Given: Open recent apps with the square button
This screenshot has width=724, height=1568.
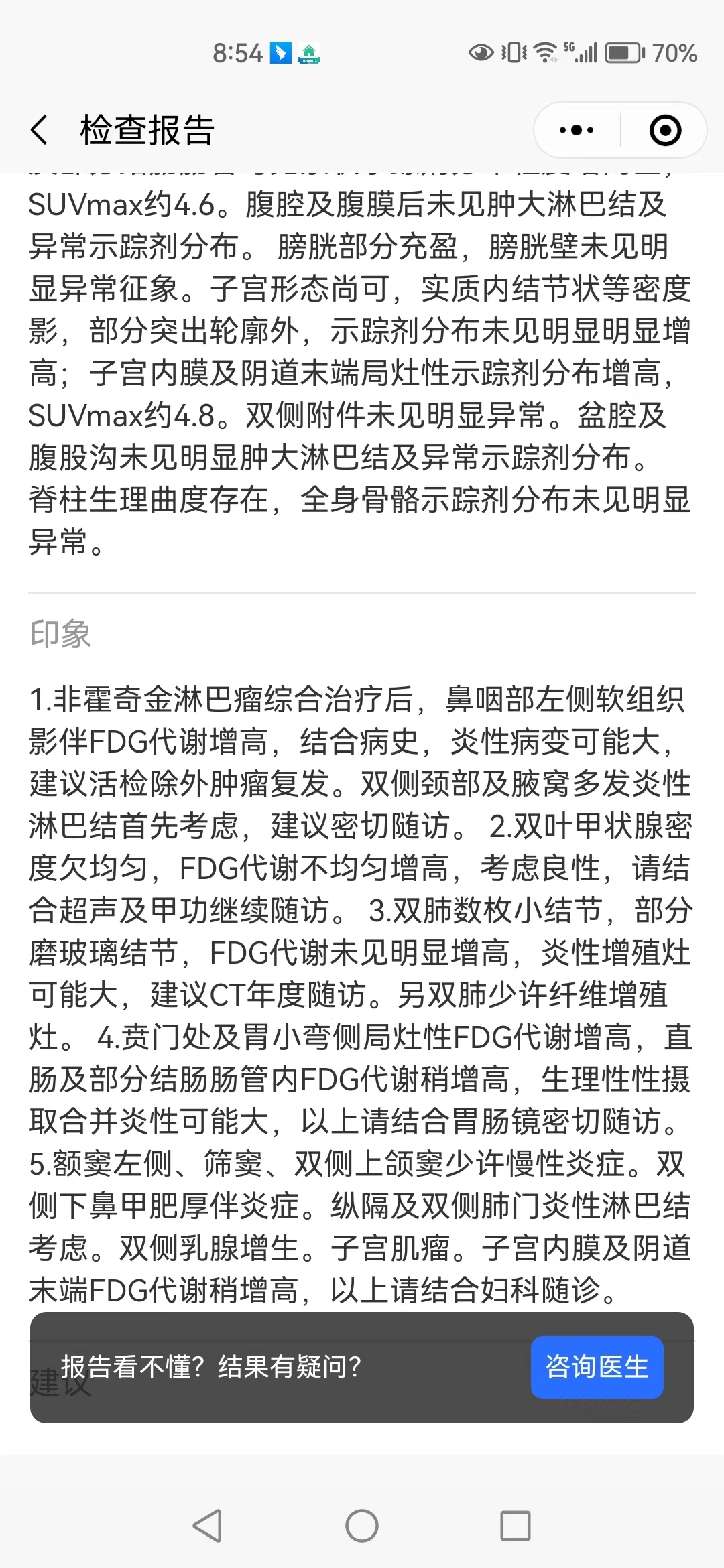Looking at the screenshot, I should click(516, 1526).
